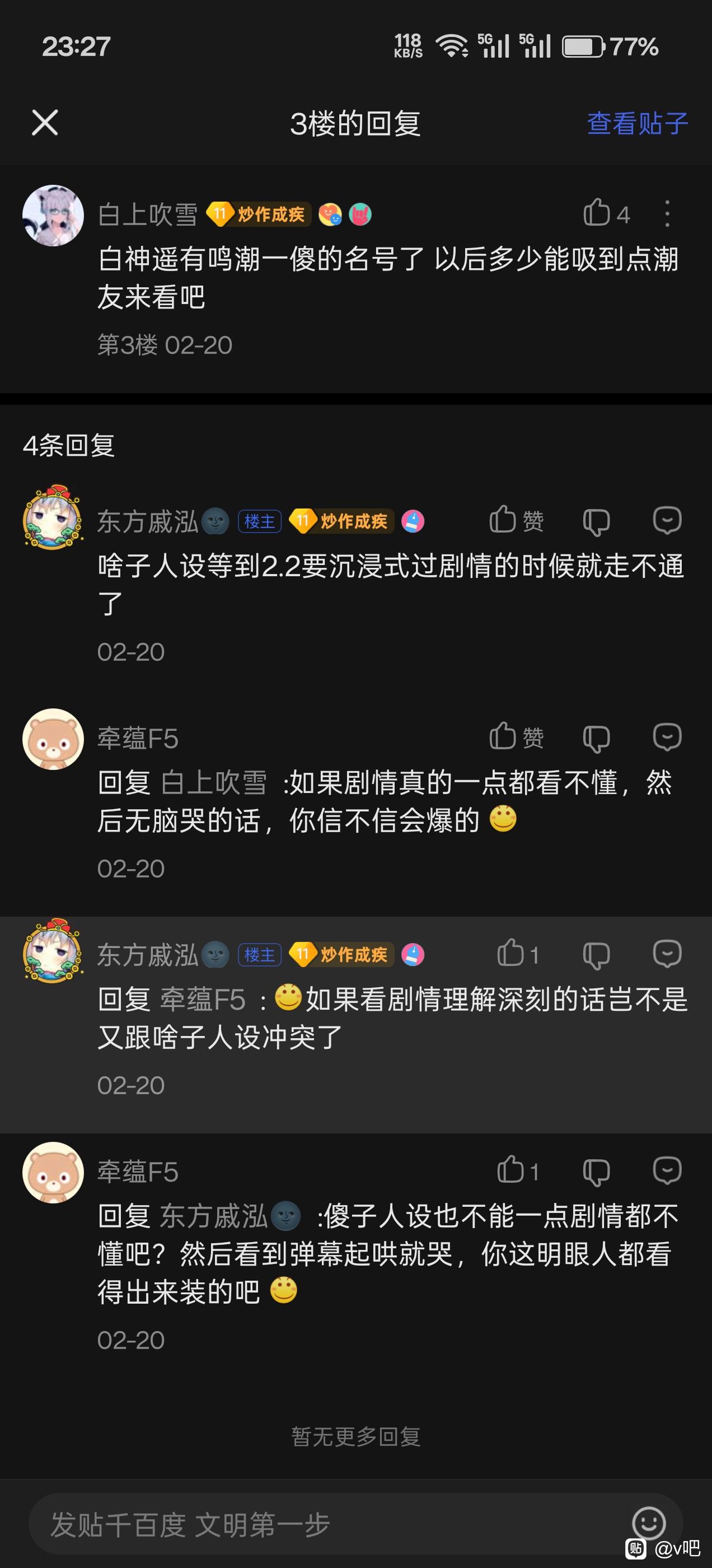Open emoji picker in reply box
Screen dimensions: 712x1568
[649, 1523]
